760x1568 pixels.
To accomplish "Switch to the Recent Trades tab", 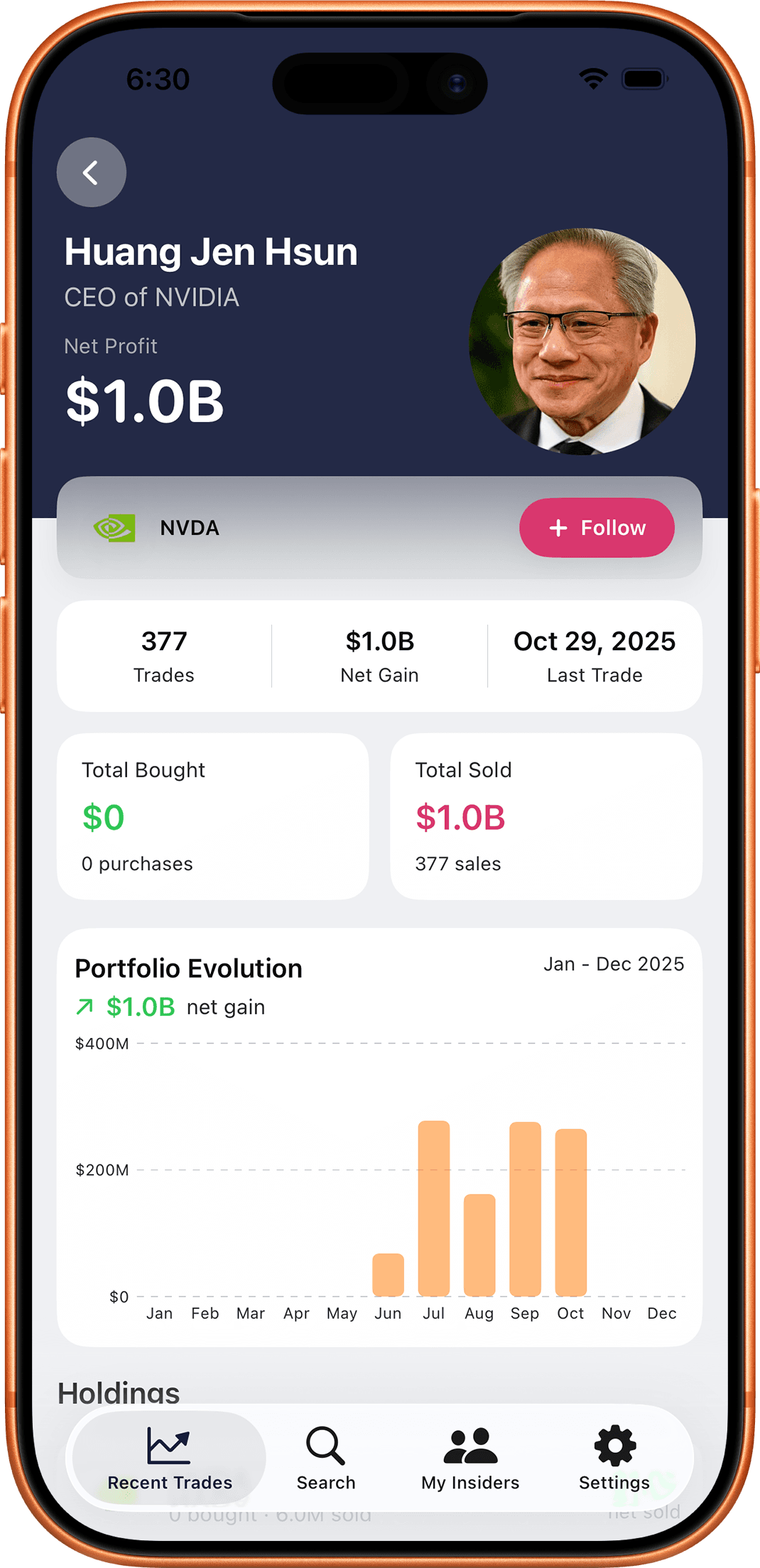I will [170, 1458].
